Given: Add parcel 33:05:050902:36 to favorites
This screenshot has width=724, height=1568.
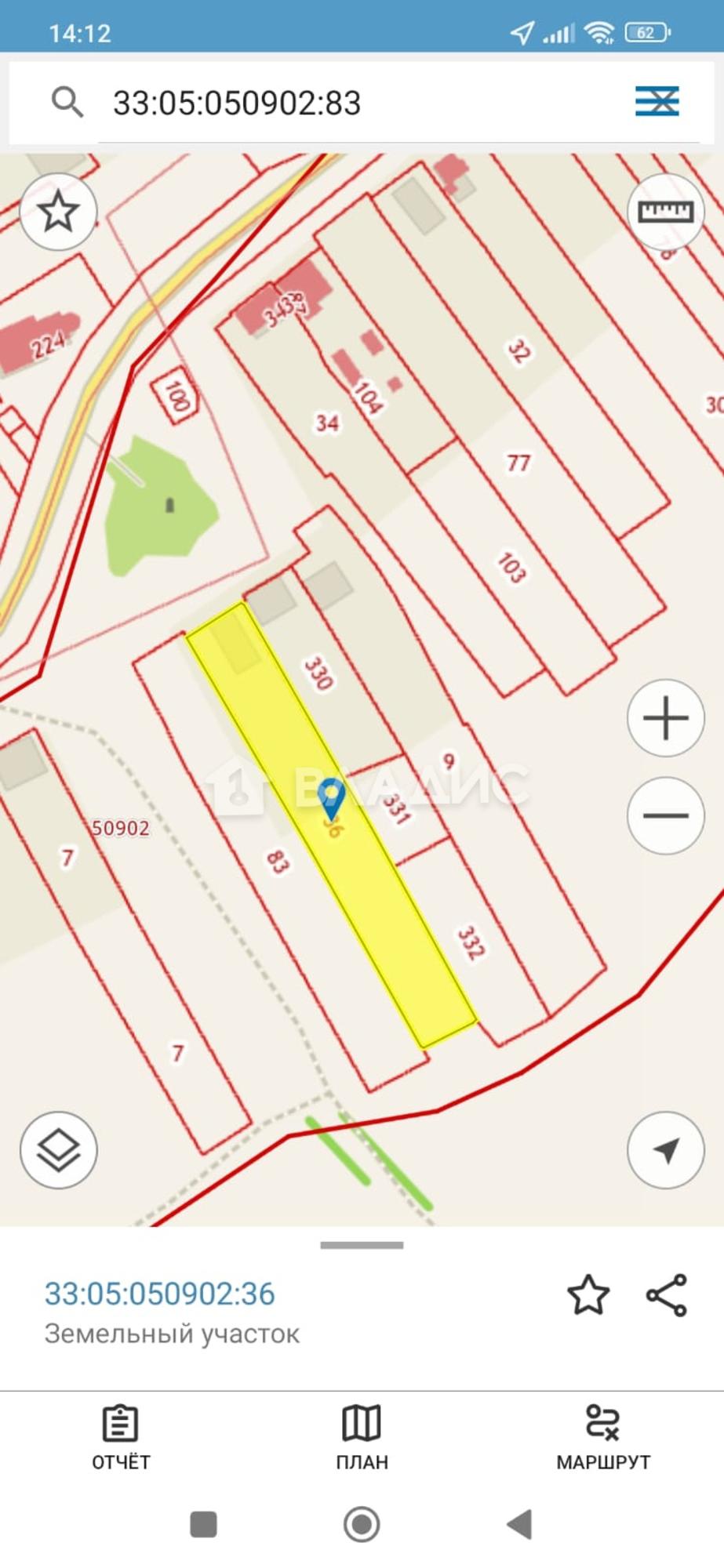Looking at the screenshot, I should [x=588, y=1294].
